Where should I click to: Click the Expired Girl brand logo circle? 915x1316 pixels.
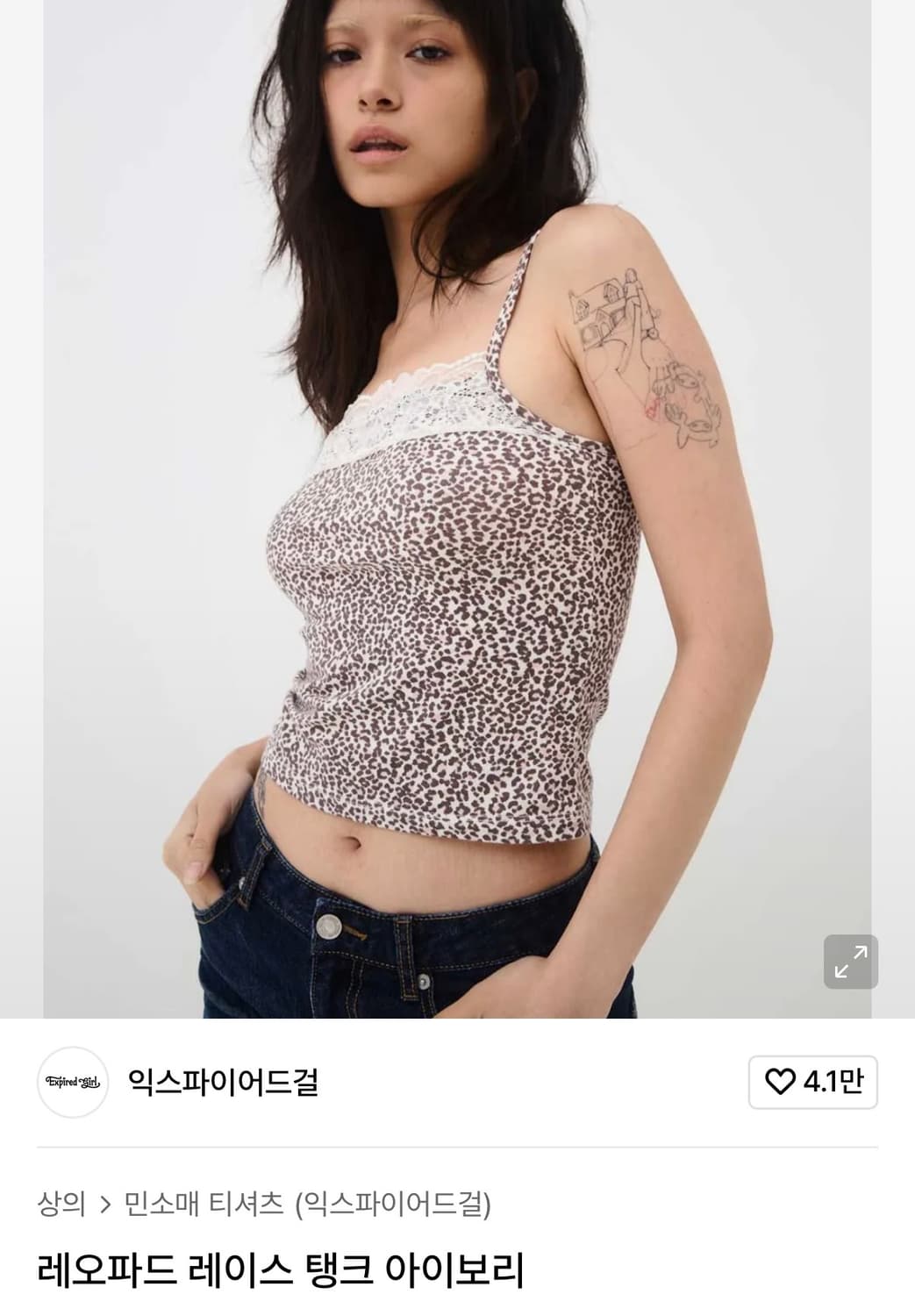[x=72, y=1083]
